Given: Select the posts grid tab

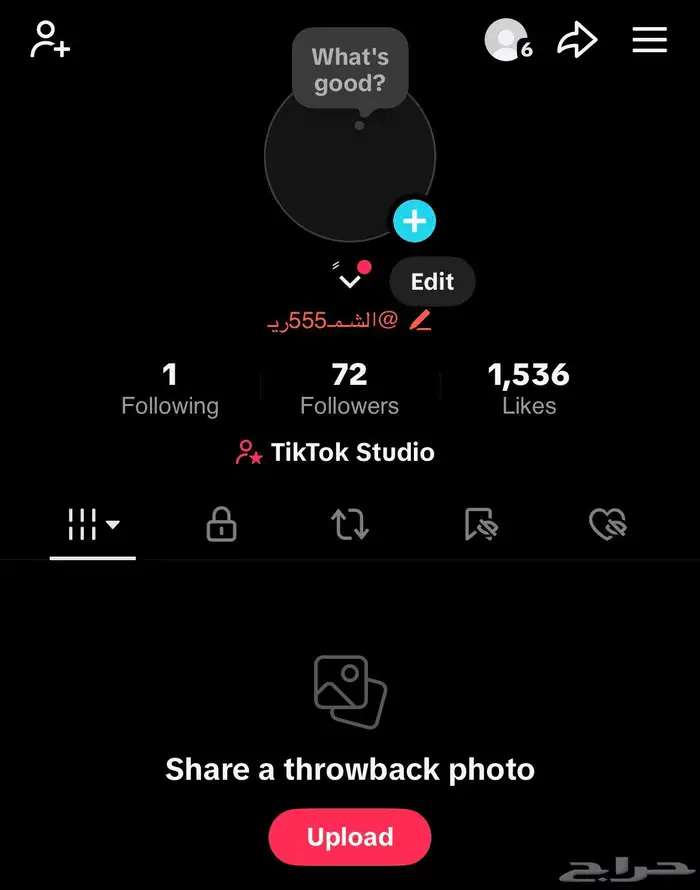Looking at the screenshot, I should [x=93, y=524].
